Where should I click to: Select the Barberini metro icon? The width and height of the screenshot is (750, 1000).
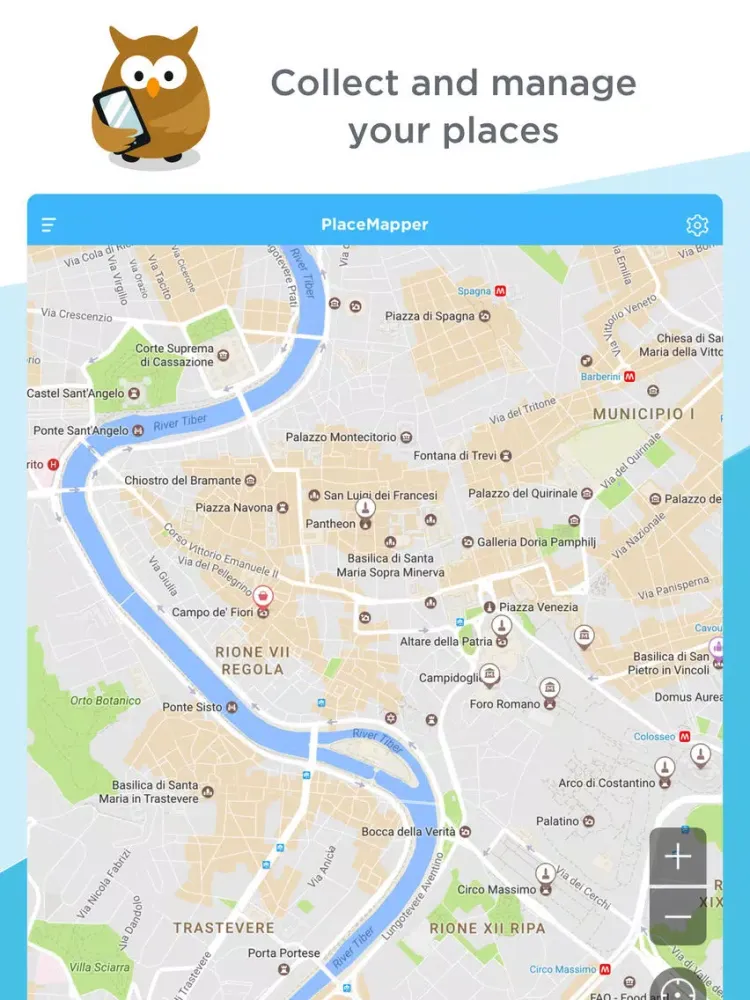pyautogui.click(x=631, y=377)
